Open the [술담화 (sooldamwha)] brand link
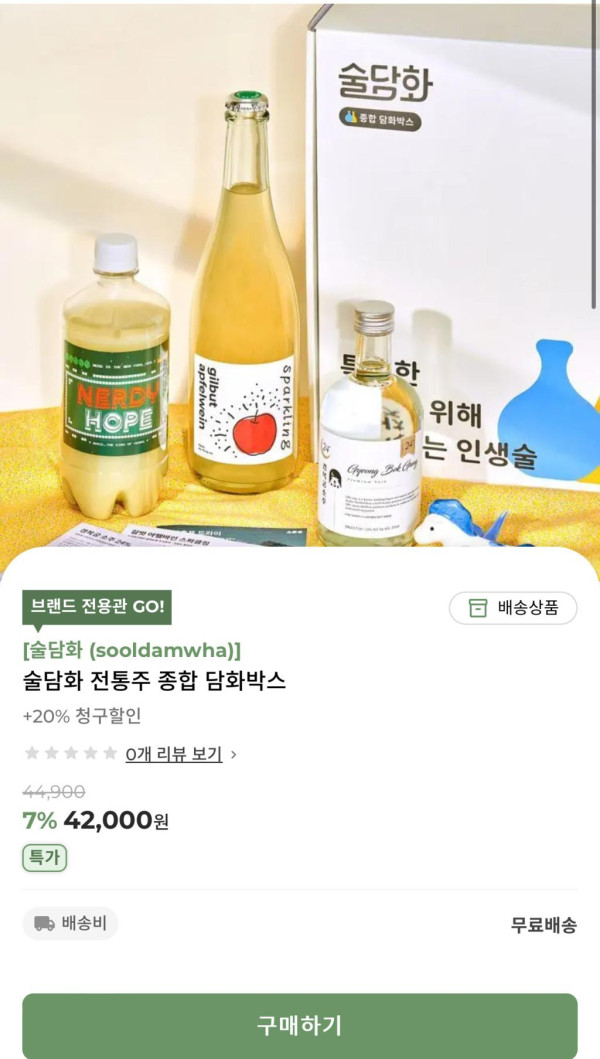The image size is (600, 1059). (x=131, y=649)
